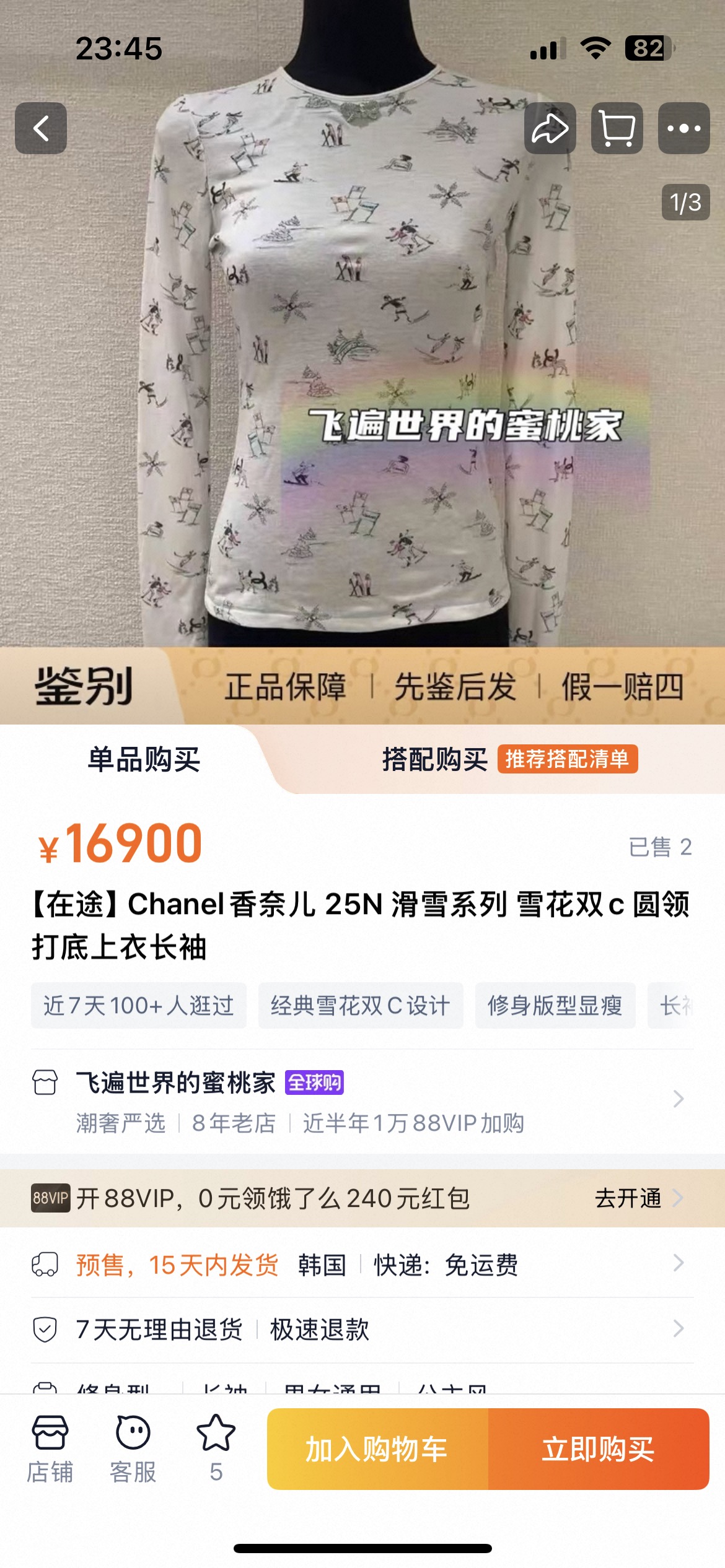Open the shopping cart icon
The width and height of the screenshot is (725, 1568).
(617, 128)
